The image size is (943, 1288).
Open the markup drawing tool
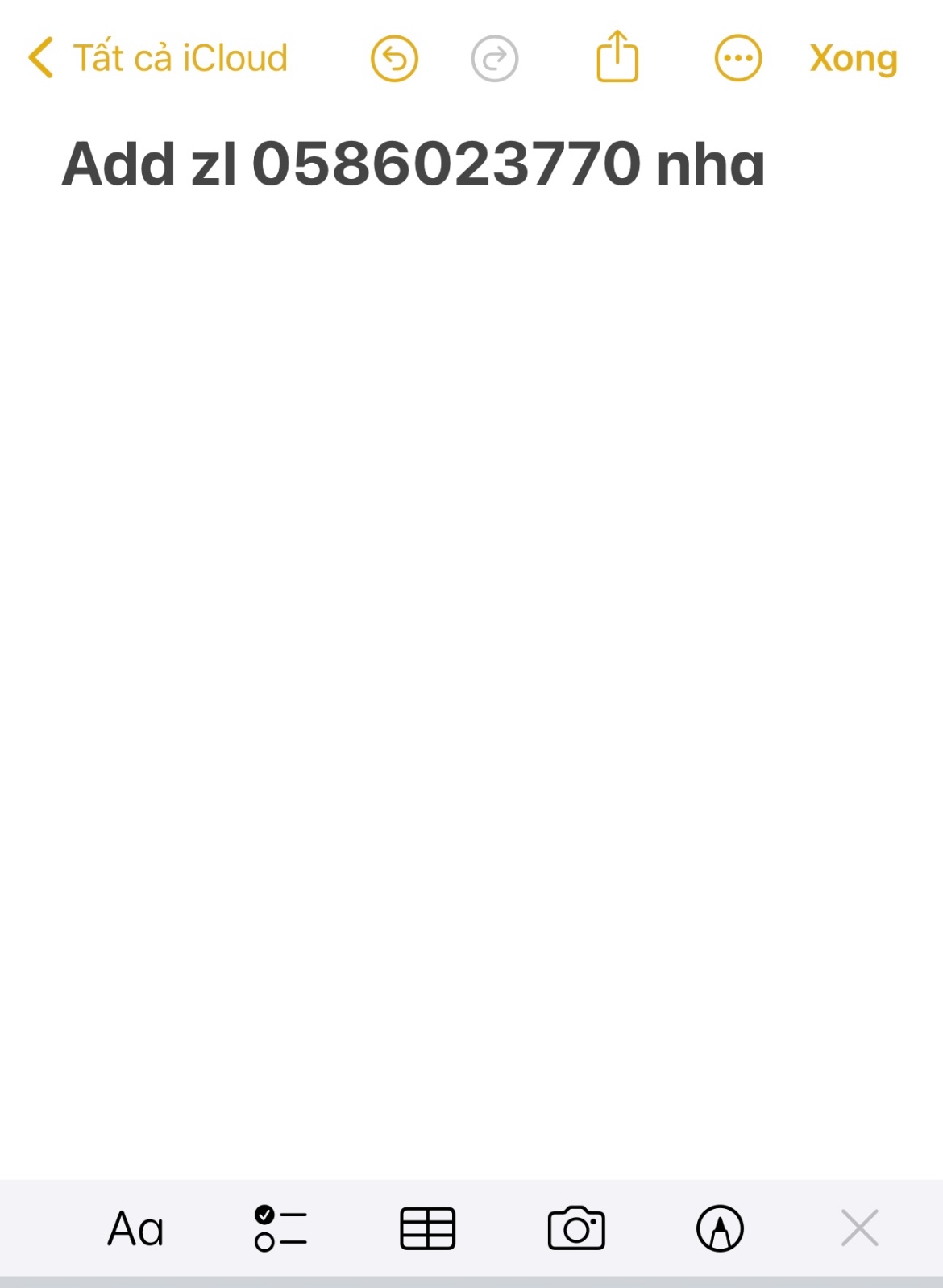(720, 1228)
